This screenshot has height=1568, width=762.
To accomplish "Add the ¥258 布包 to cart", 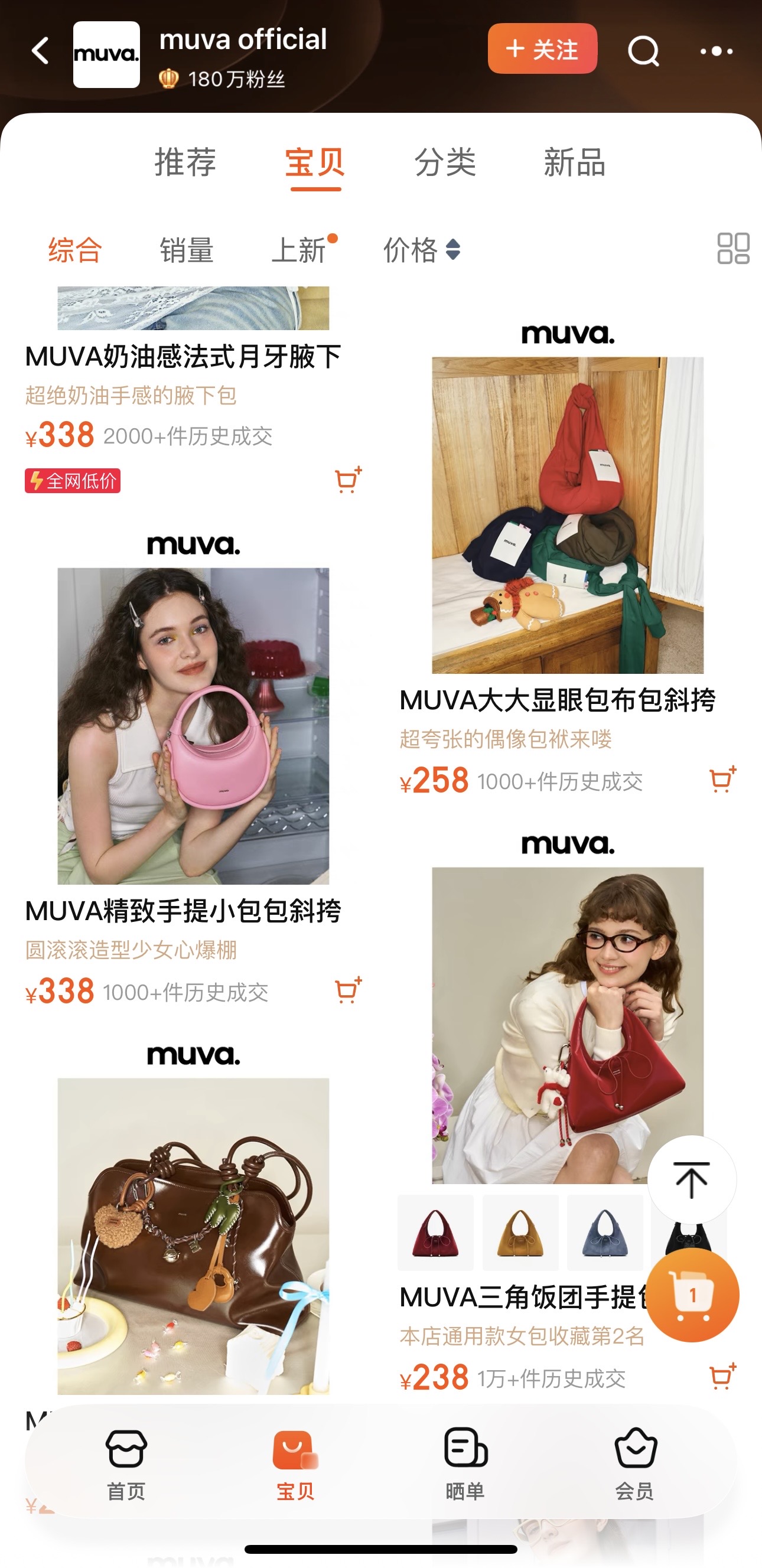I will [x=722, y=779].
